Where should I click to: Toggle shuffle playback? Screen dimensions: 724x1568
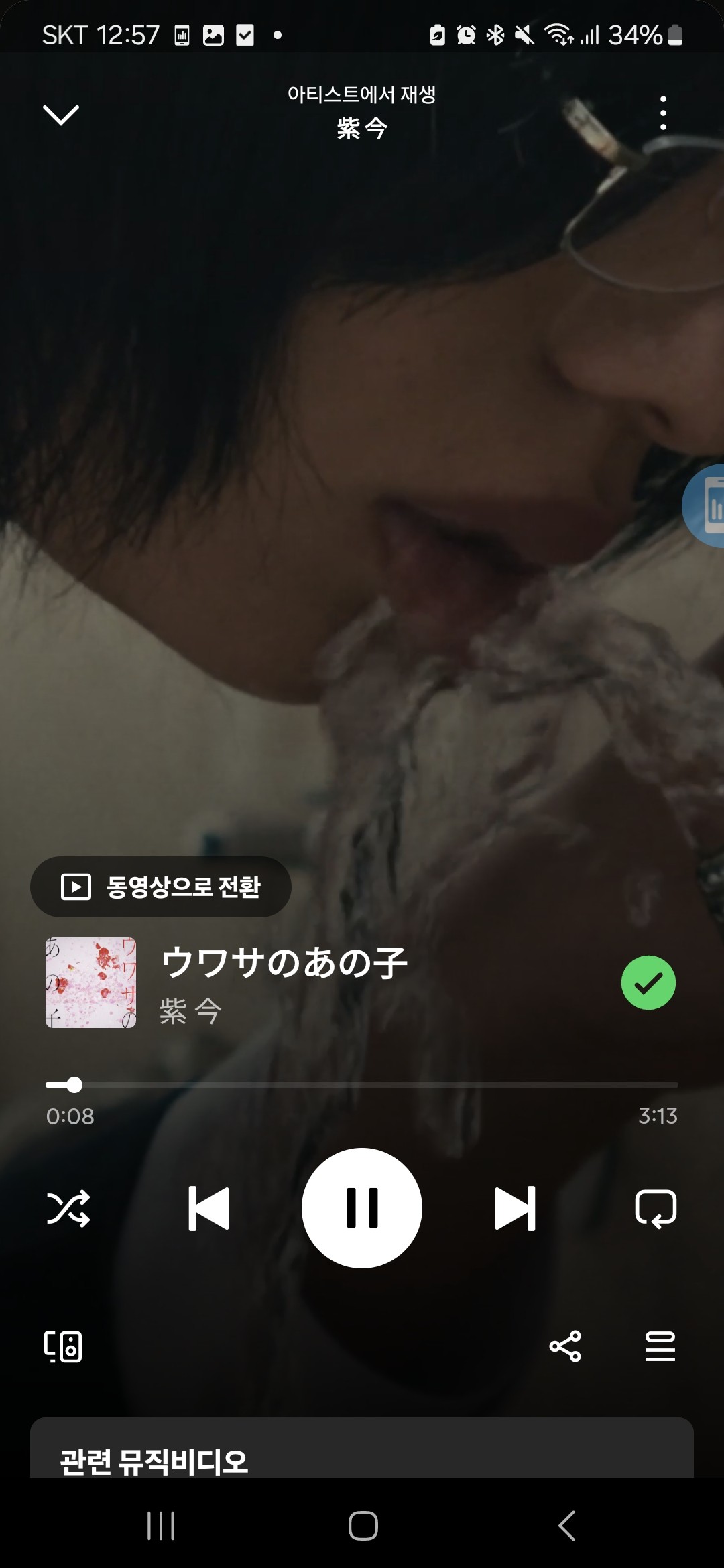pyautogui.click(x=68, y=1208)
